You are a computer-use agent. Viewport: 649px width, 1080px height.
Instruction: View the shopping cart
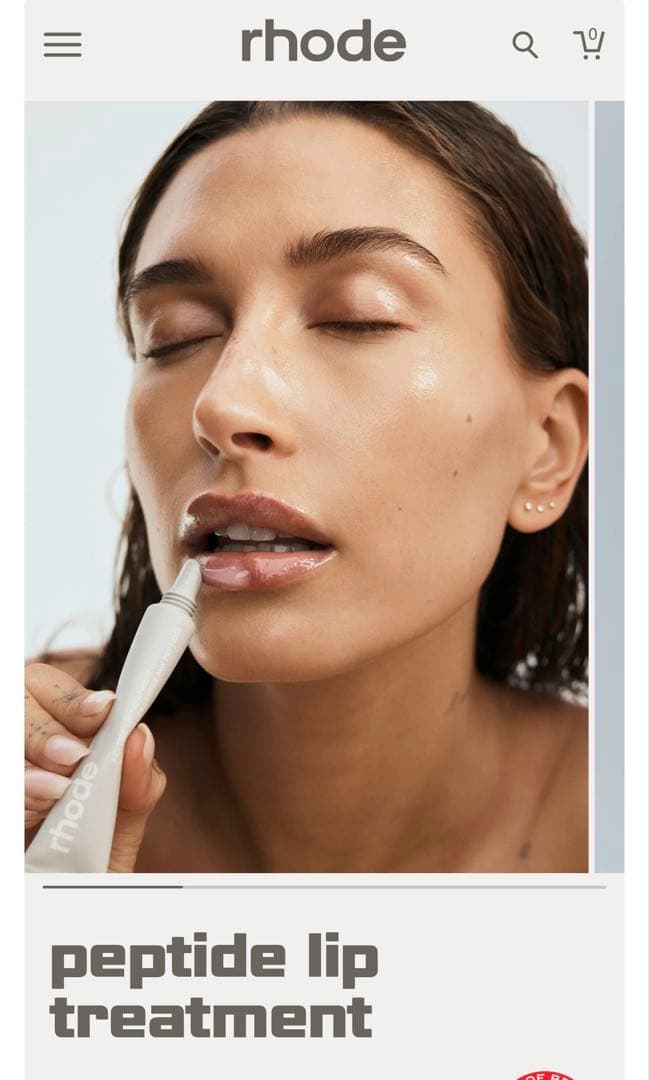pos(589,44)
